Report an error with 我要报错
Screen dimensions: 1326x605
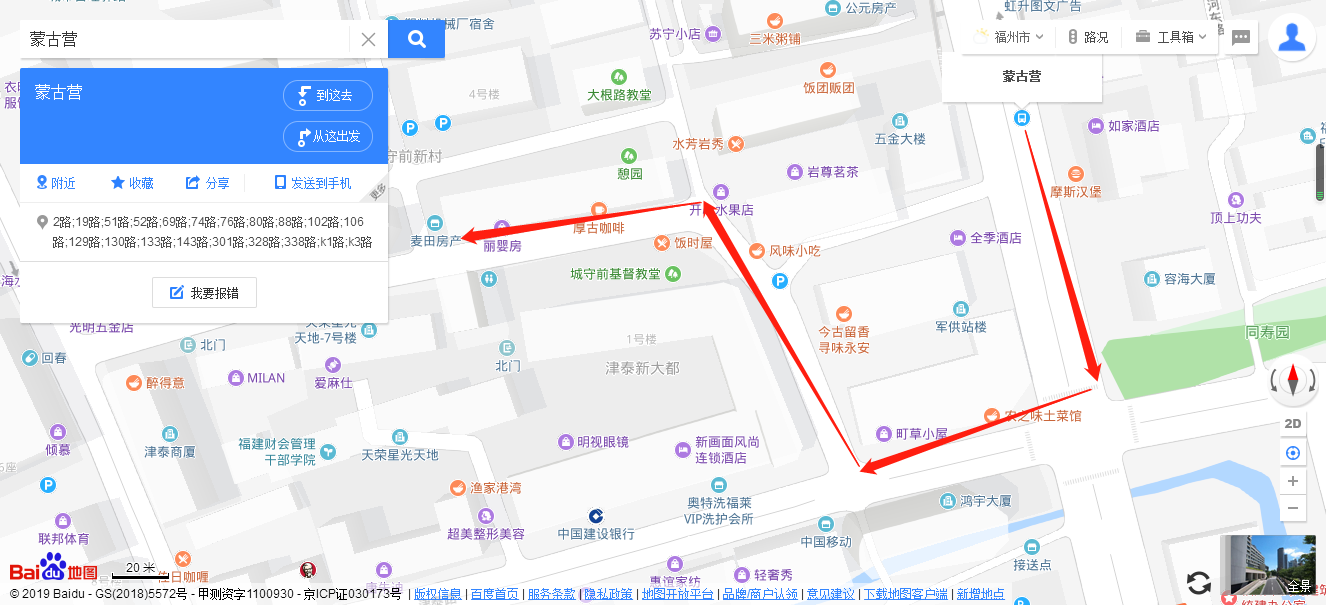(204, 293)
